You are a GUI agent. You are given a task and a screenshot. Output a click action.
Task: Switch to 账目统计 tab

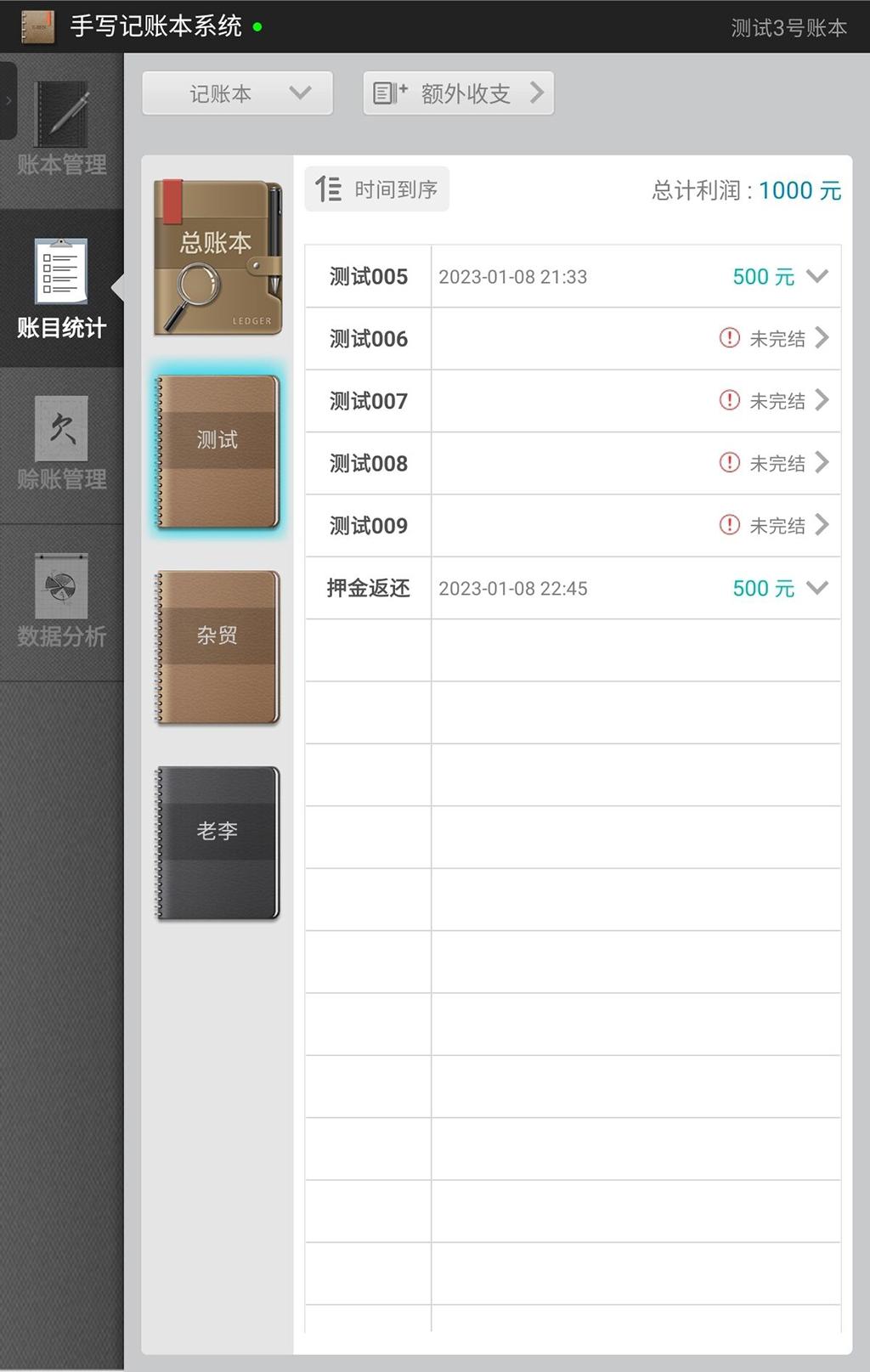click(61, 288)
